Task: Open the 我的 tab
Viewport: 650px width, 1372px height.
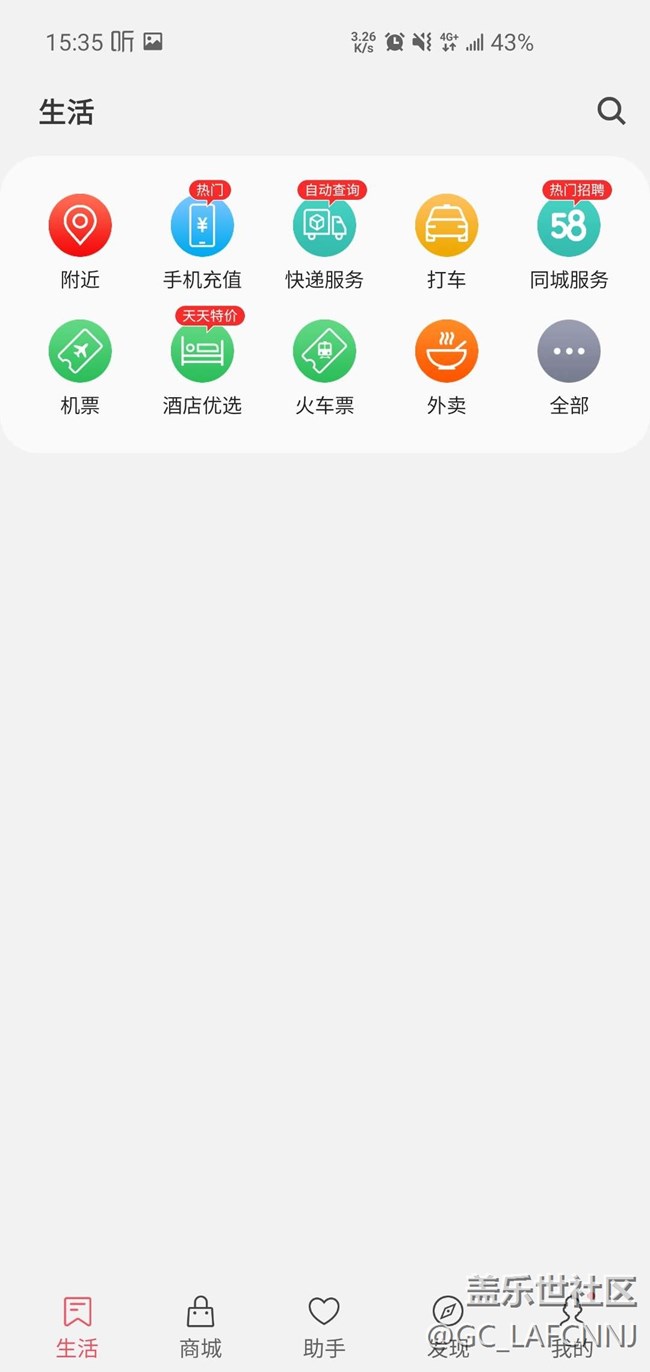Action: tap(572, 1326)
